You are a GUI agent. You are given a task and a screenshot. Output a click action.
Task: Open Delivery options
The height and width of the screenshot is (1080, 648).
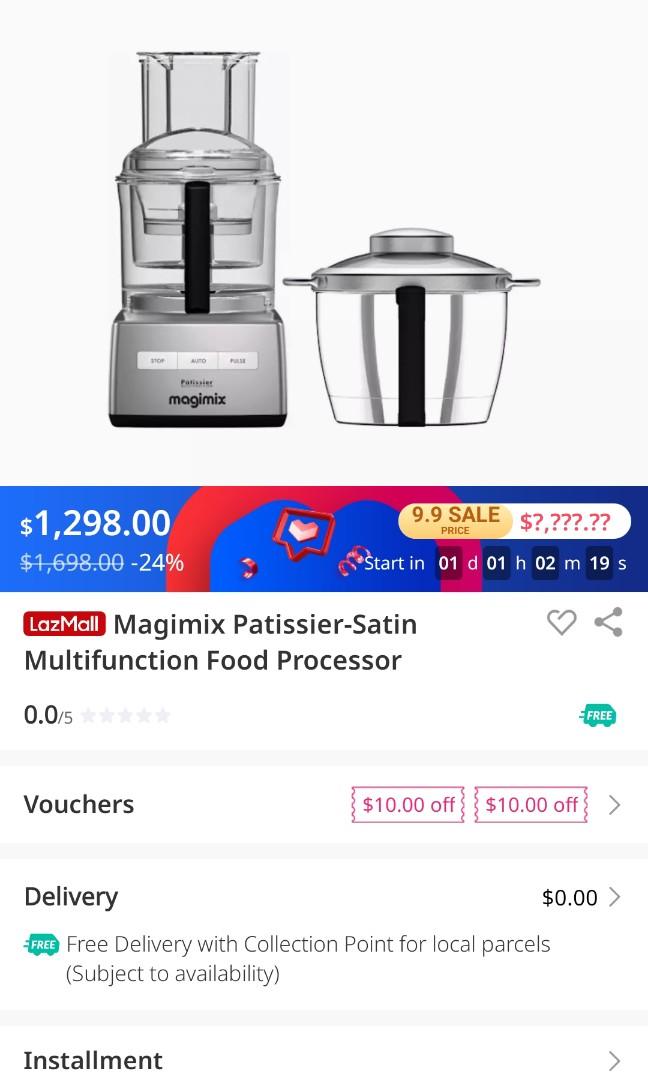point(323,897)
